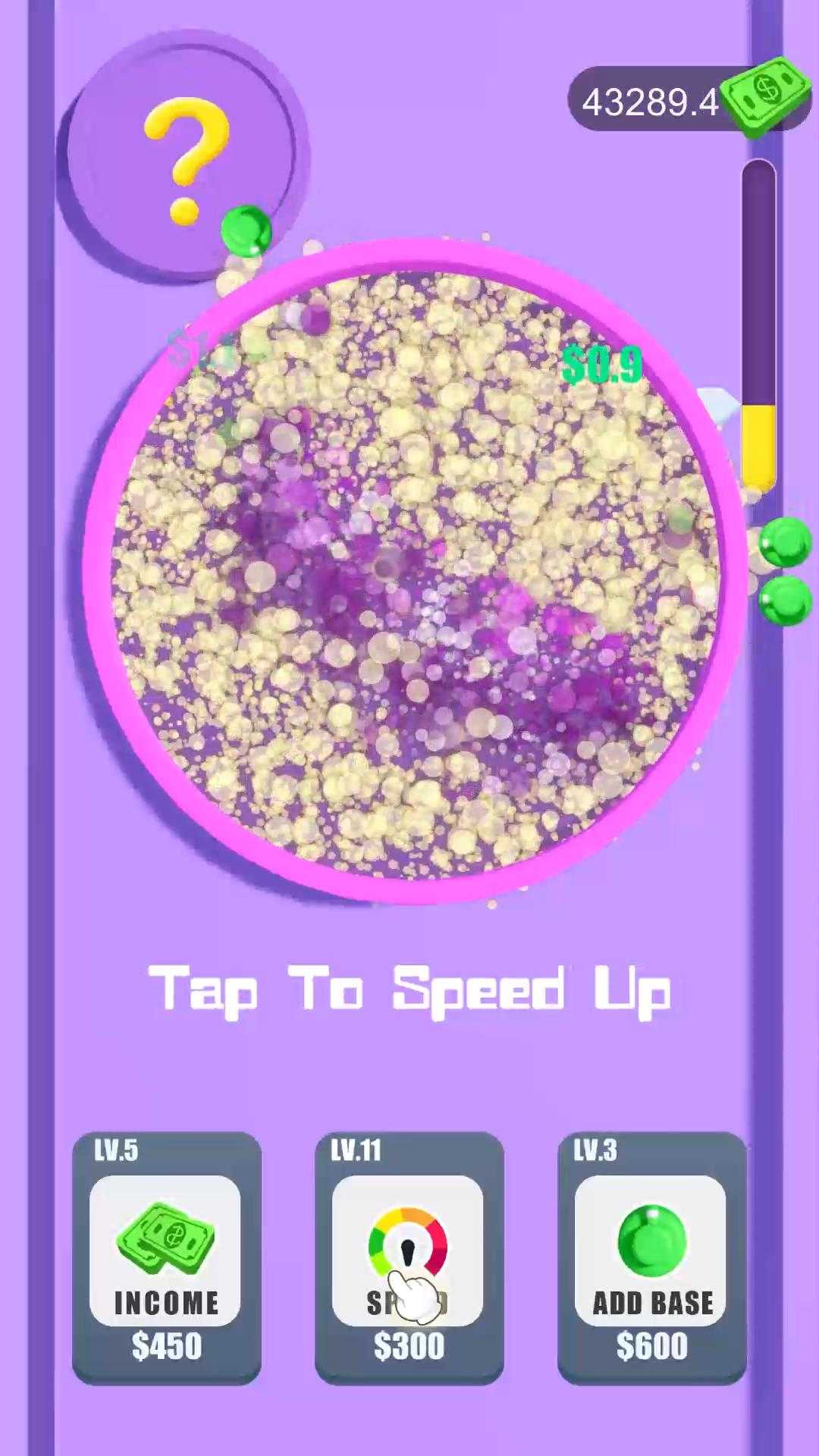Buy the Income upgrade for $450
This screenshot has width=819, height=1456.
(x=166, y=1259)
